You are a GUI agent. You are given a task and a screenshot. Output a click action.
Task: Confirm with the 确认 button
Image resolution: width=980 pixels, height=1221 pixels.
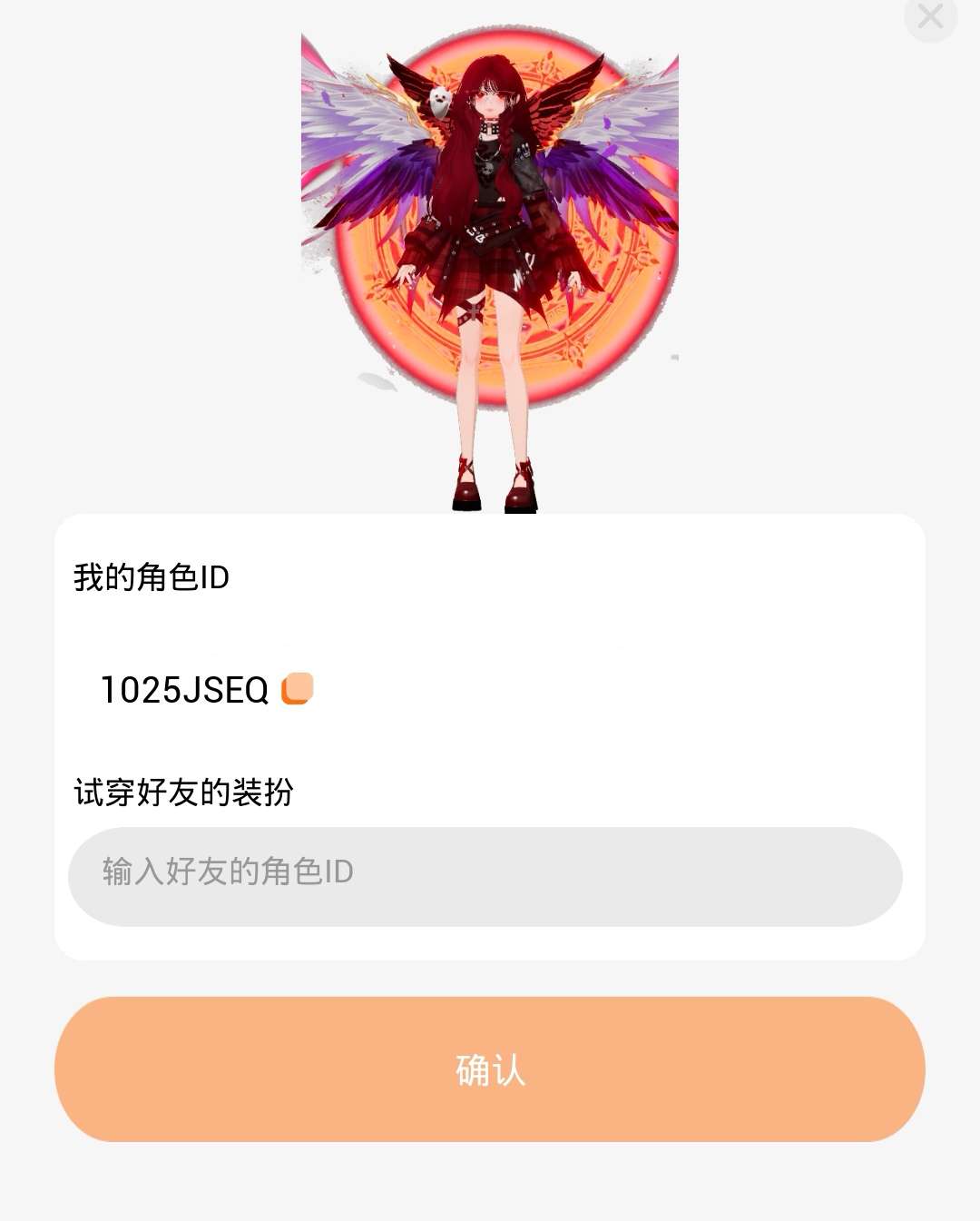[490, 1069]
